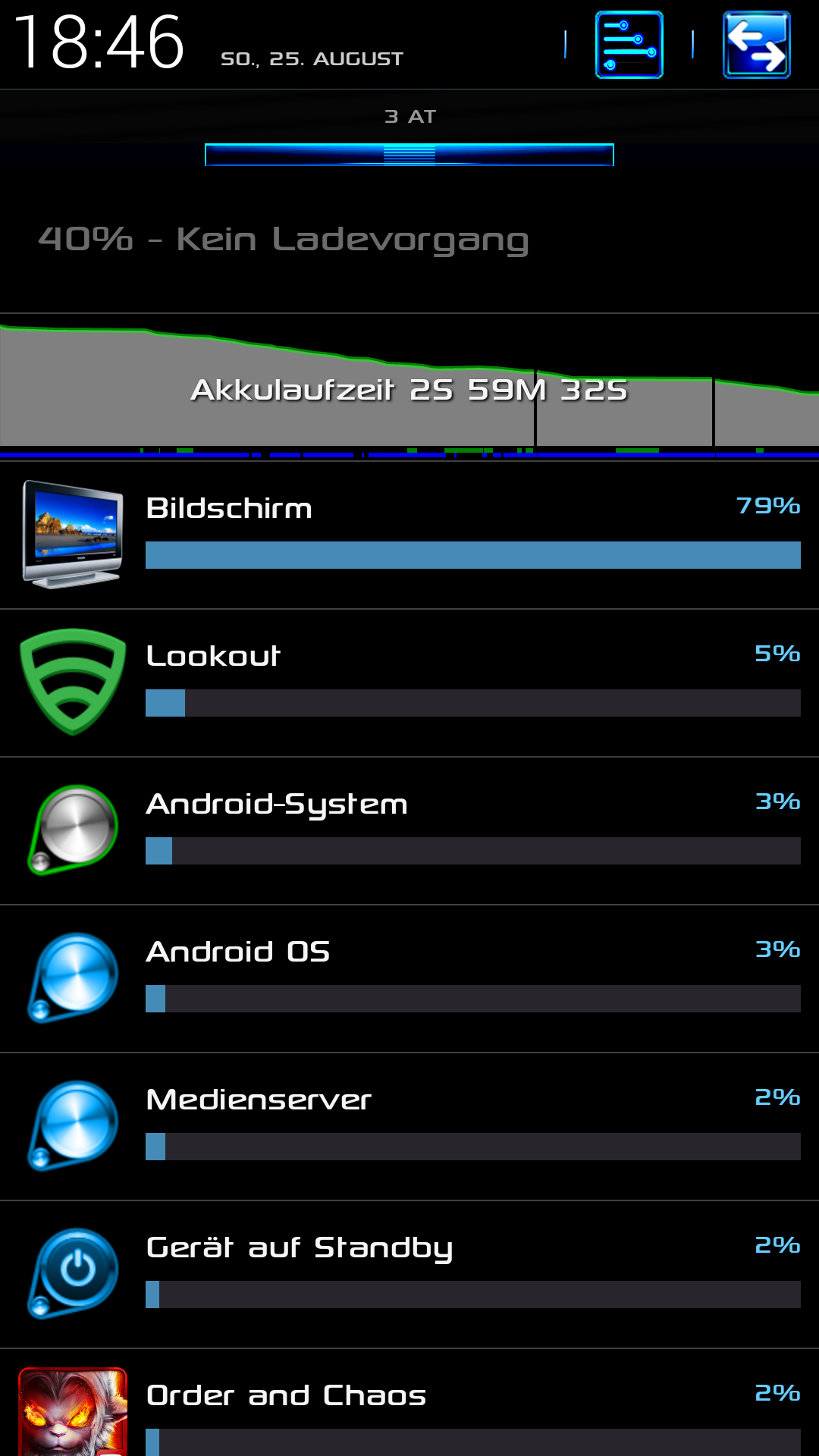Tap the blue arrows switch icon
This screenshot has height=1456, width=819.
pos(756,45)
